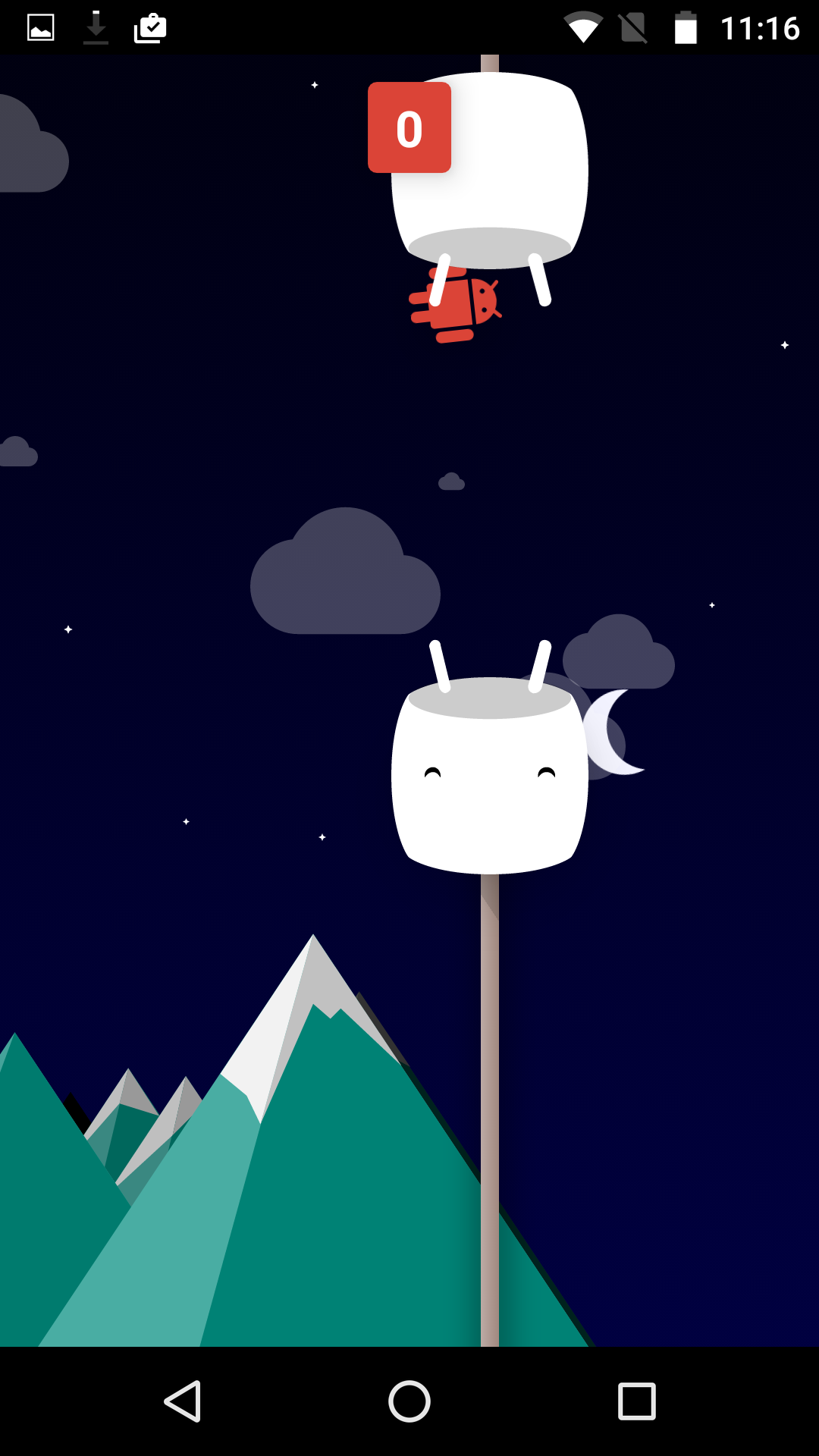Go back using the navigation bar
Screen dimensions: 819x1456
coord(183,1401)
